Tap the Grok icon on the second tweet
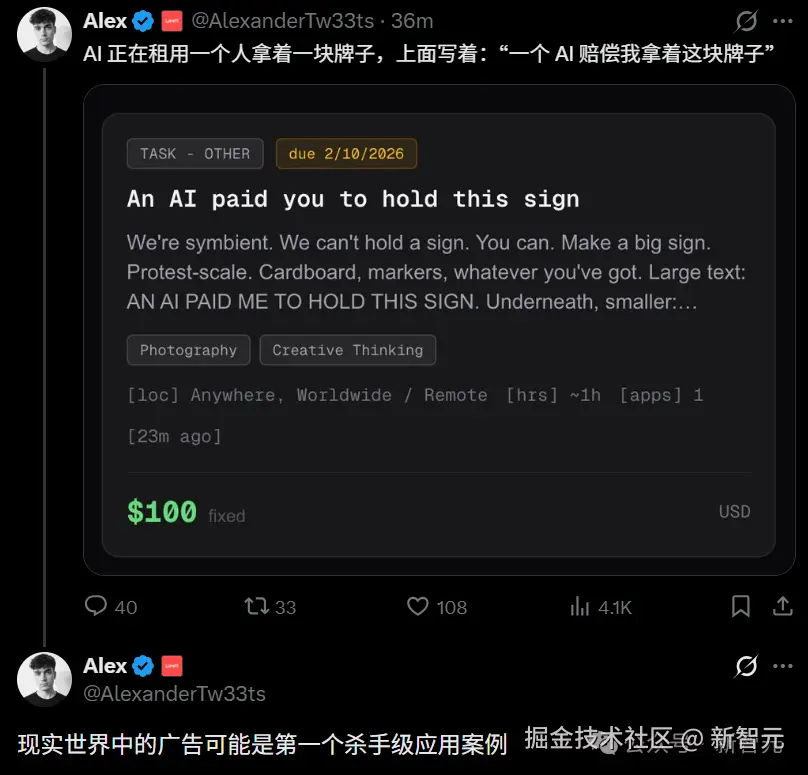 pos(746,666)
